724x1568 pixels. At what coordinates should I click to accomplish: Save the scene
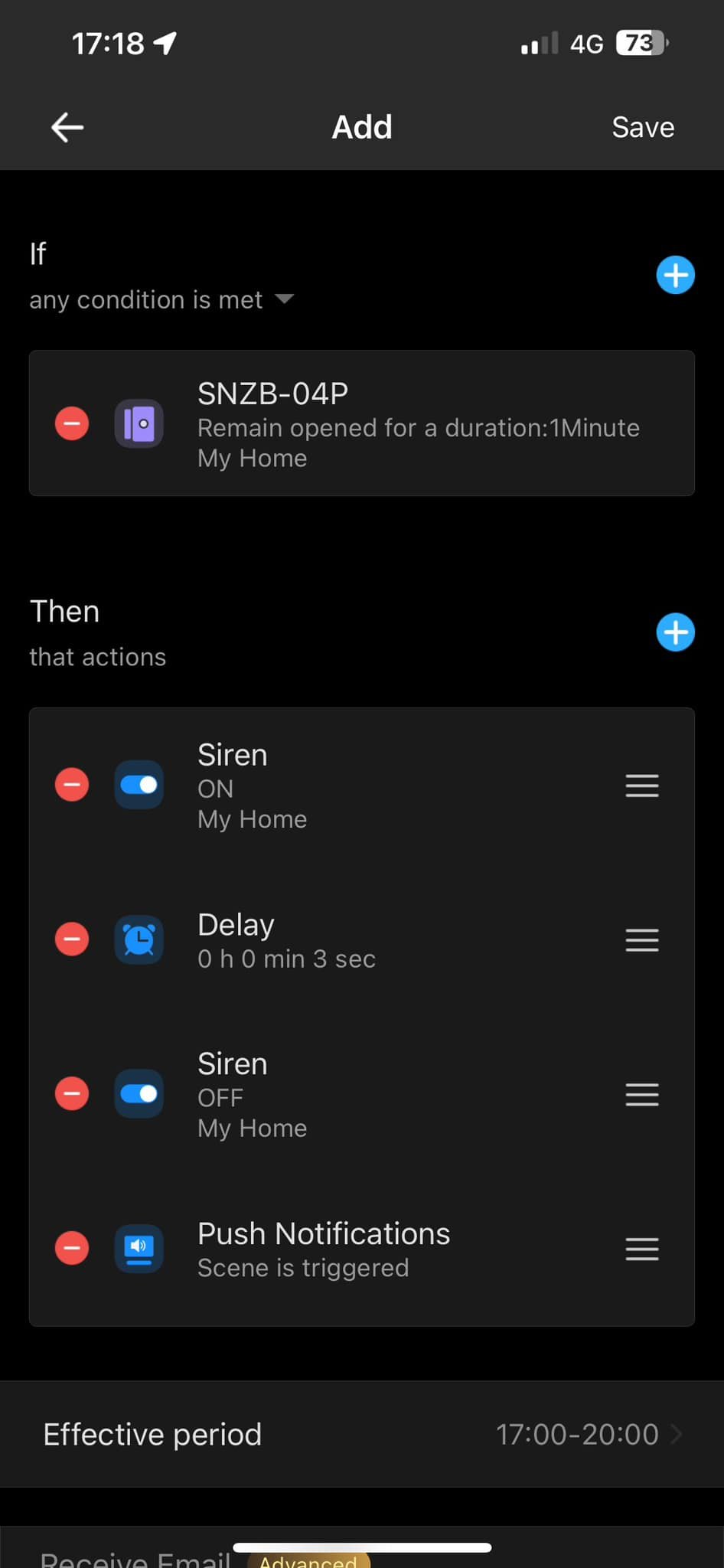643,127
